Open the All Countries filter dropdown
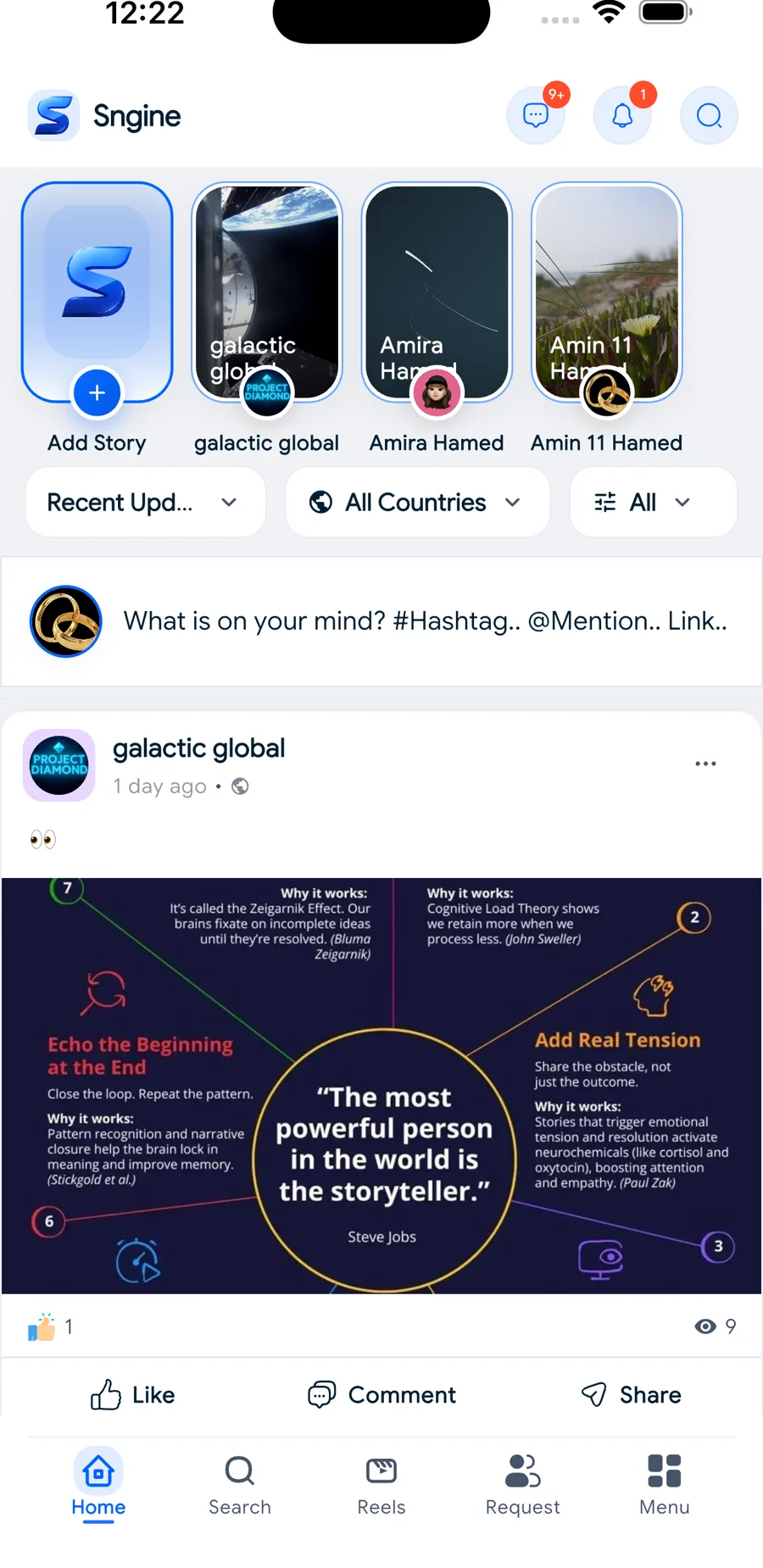Screen dimensions: 763x1568 pyautogui.click(x=417, y=503)
